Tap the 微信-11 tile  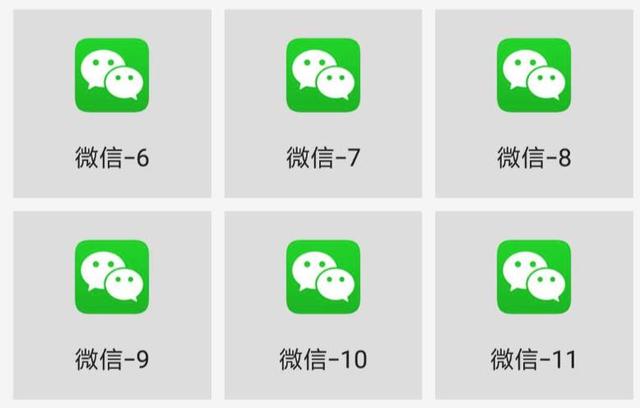pyautogui.click(x=534, y=277)
